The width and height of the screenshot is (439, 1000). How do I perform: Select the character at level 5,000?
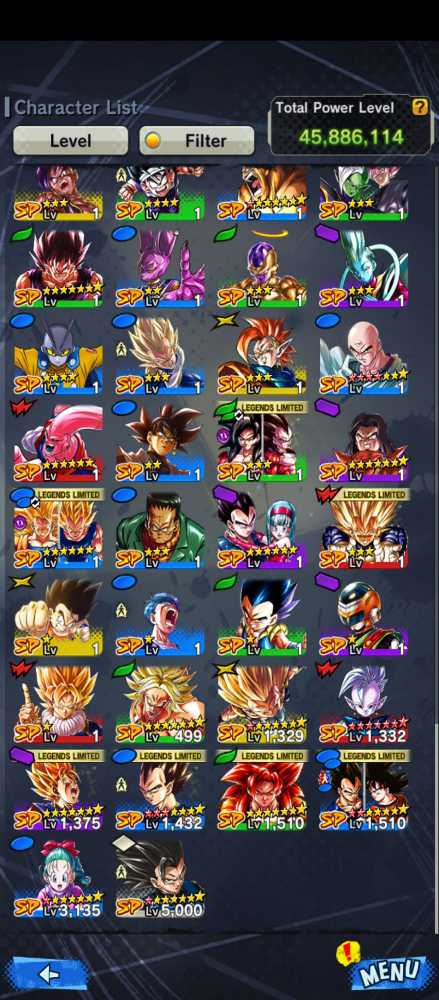(160, 878)
